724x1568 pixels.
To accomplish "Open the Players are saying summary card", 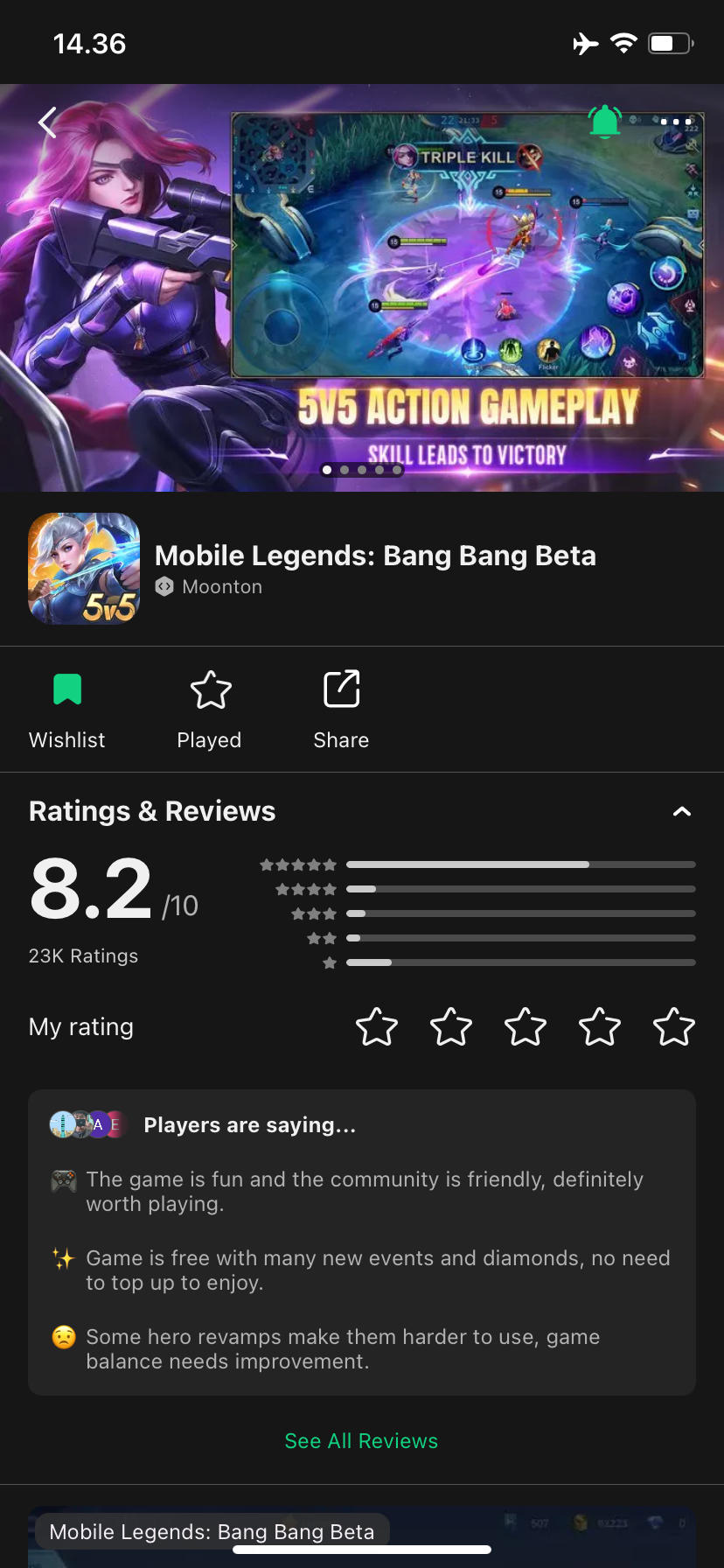I will pyautogui.click(x=361, y=1242).
